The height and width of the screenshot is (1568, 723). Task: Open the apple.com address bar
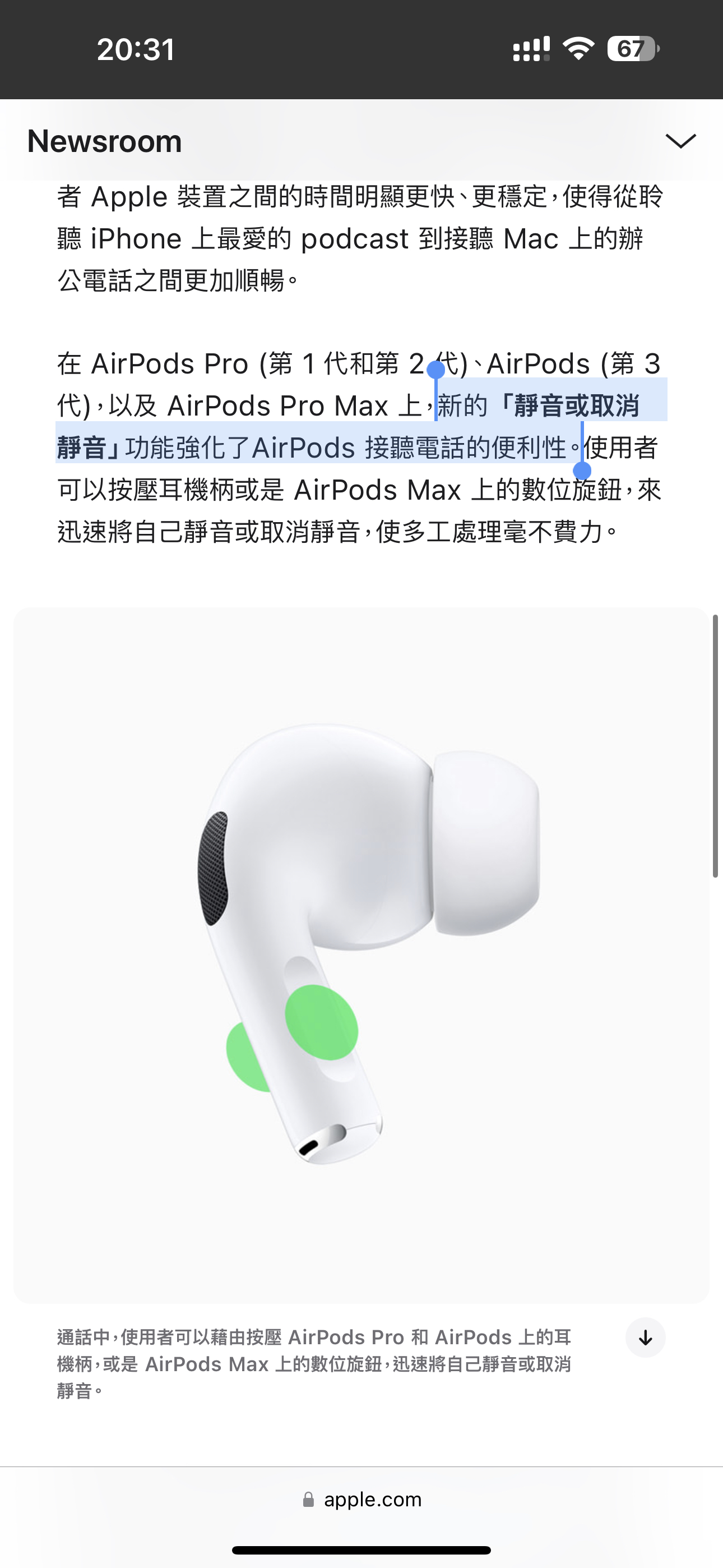(361, 1499)
